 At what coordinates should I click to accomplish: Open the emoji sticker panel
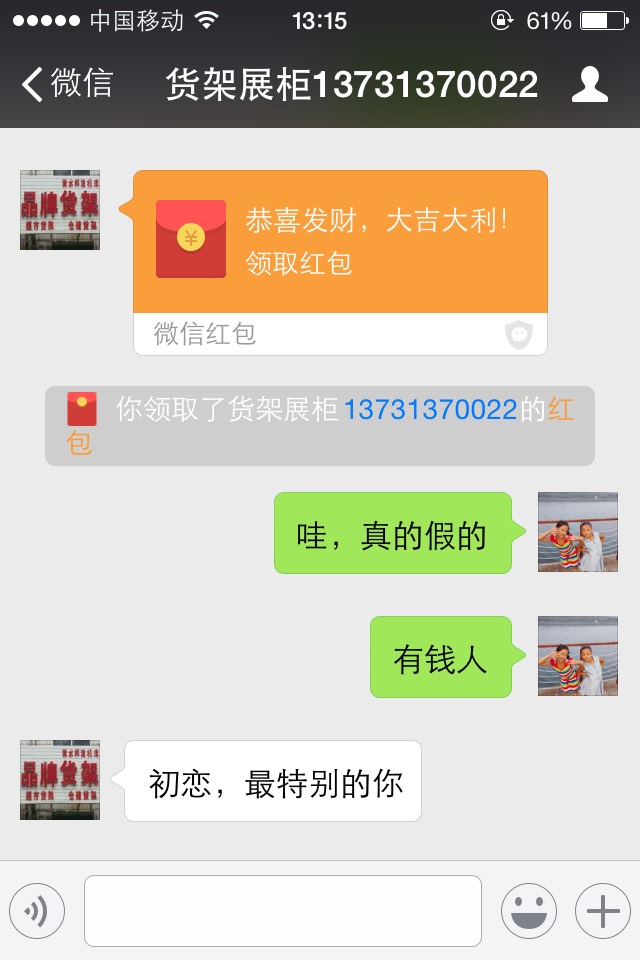[x=529, y=911]
